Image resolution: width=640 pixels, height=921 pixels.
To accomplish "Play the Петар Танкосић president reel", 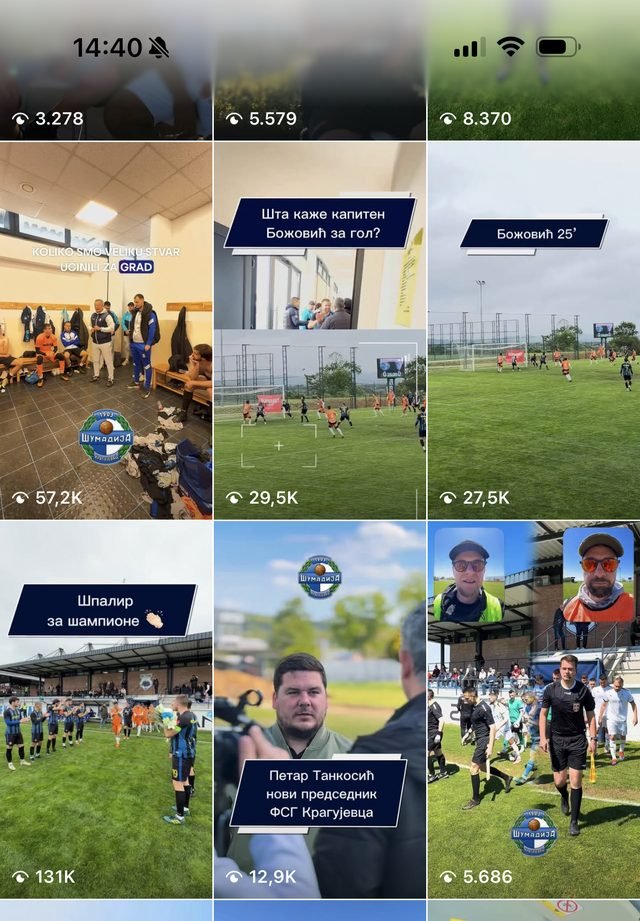I will [320, 710].
